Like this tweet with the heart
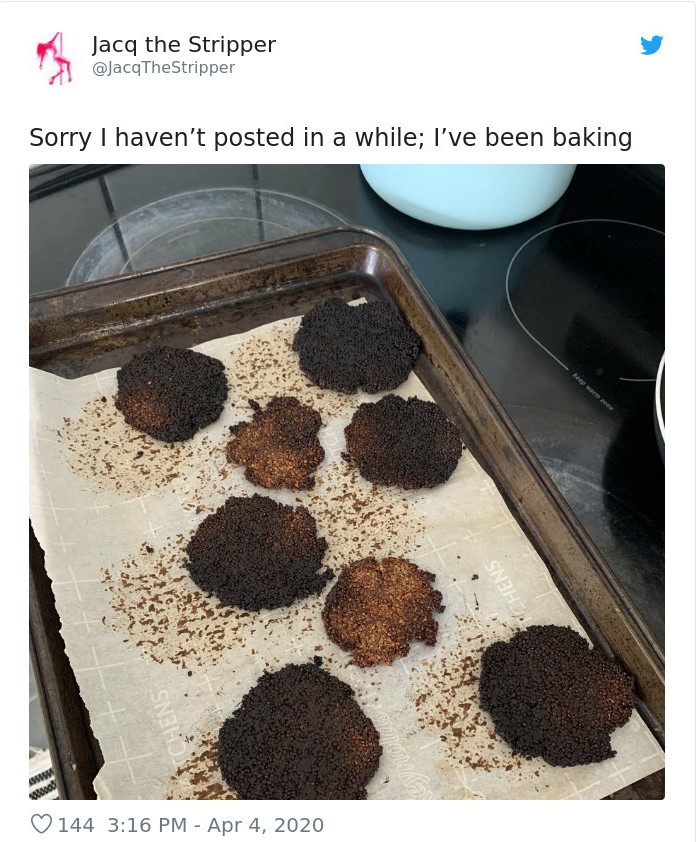Viewport: 696px width, 842px height. point(41,825)
